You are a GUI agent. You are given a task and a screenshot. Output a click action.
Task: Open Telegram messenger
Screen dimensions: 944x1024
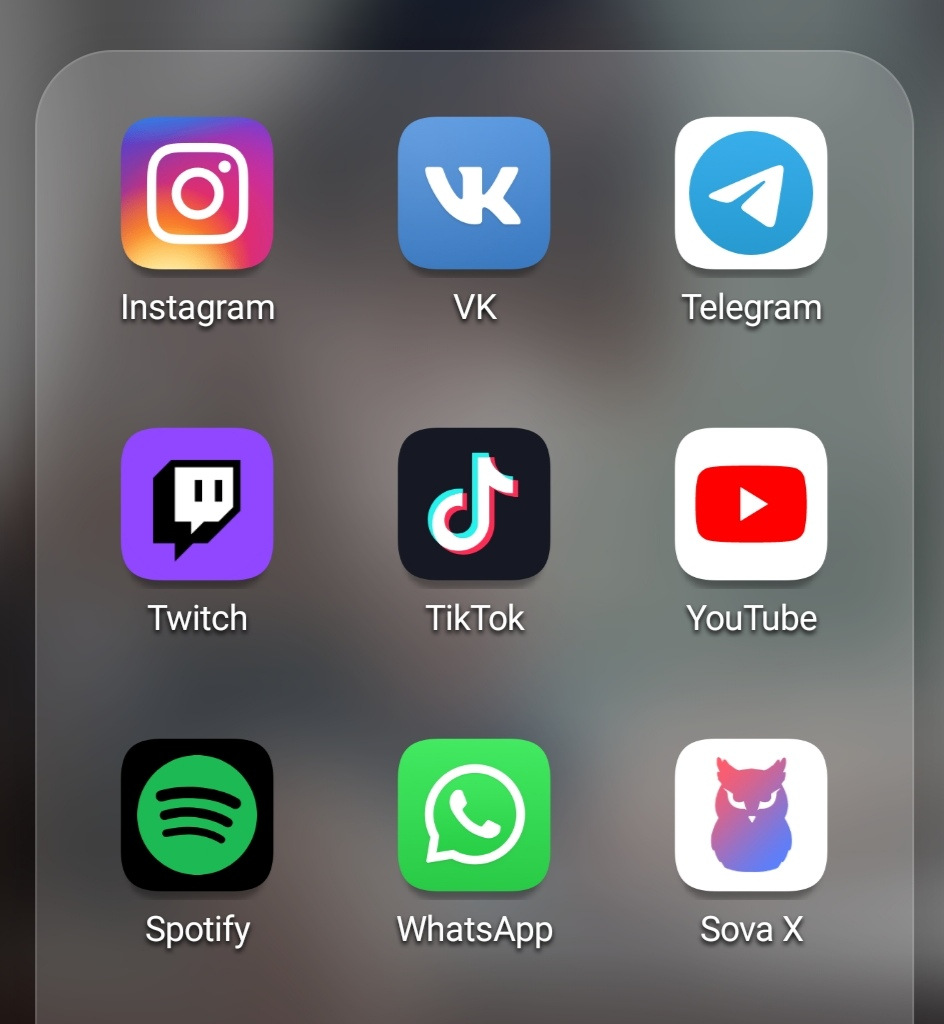point(751,193)
